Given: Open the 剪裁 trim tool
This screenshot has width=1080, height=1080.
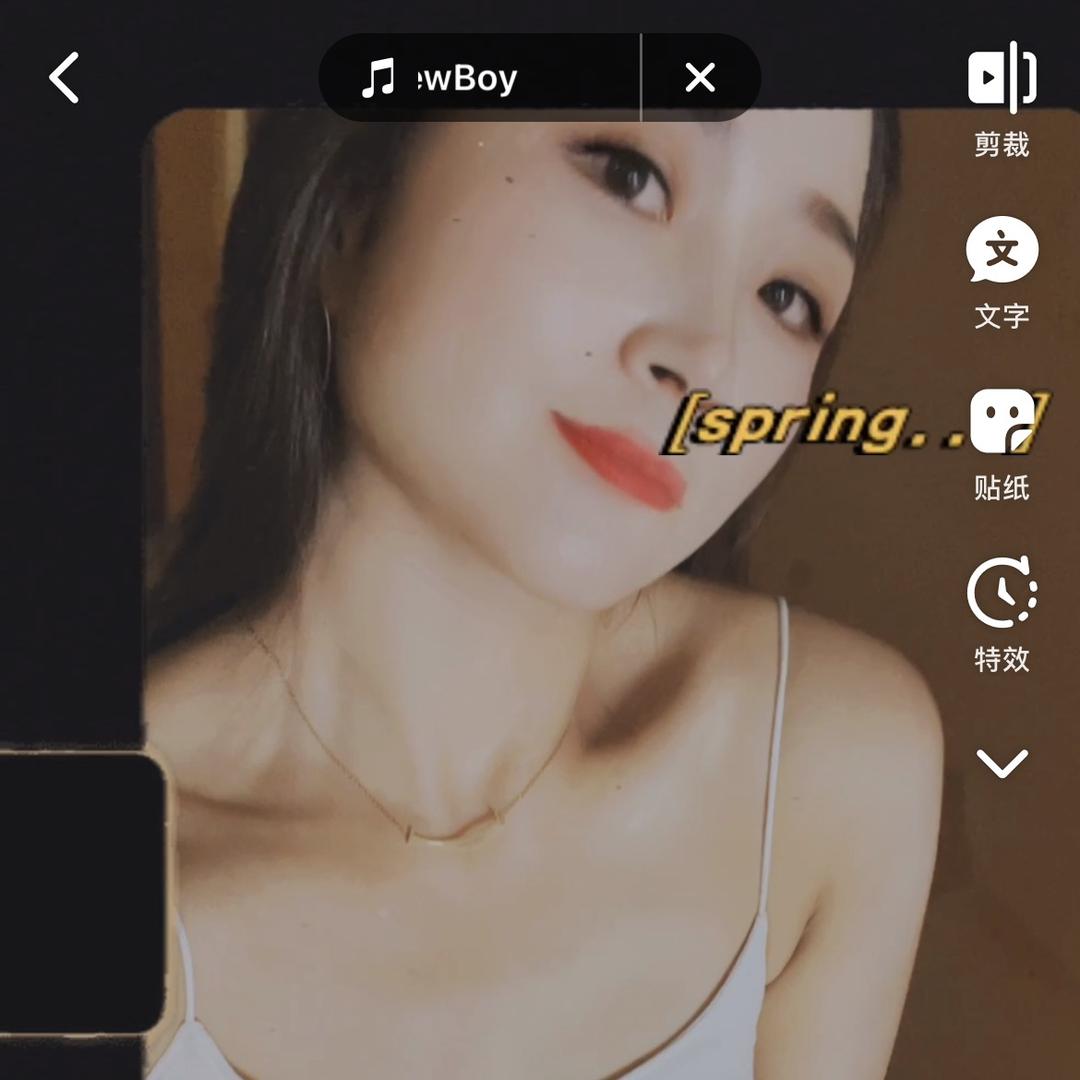Looking at the screenshot, I should [x=1001, y=98].
